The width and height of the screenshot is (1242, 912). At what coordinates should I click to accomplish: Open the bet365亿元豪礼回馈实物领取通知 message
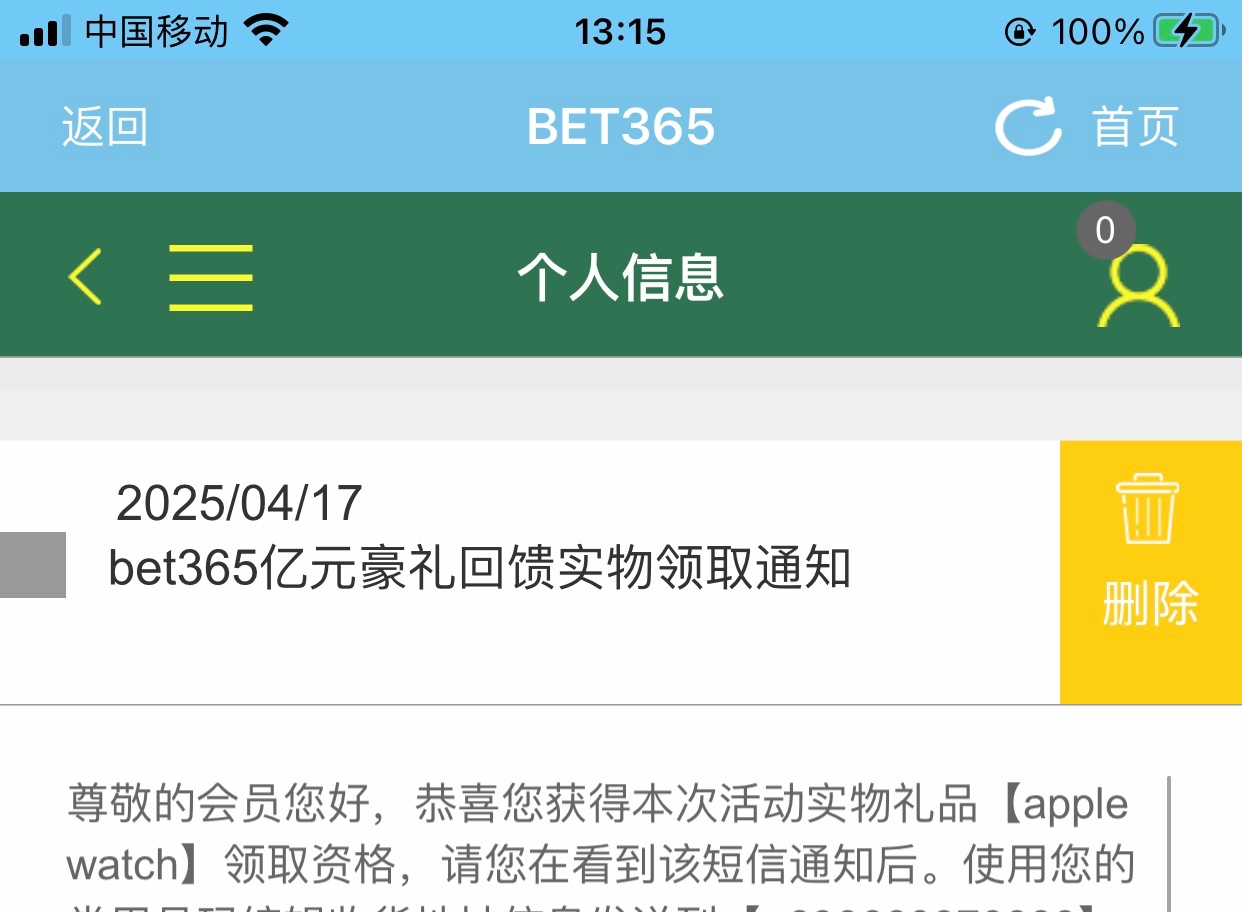click(x=480, y=570)
